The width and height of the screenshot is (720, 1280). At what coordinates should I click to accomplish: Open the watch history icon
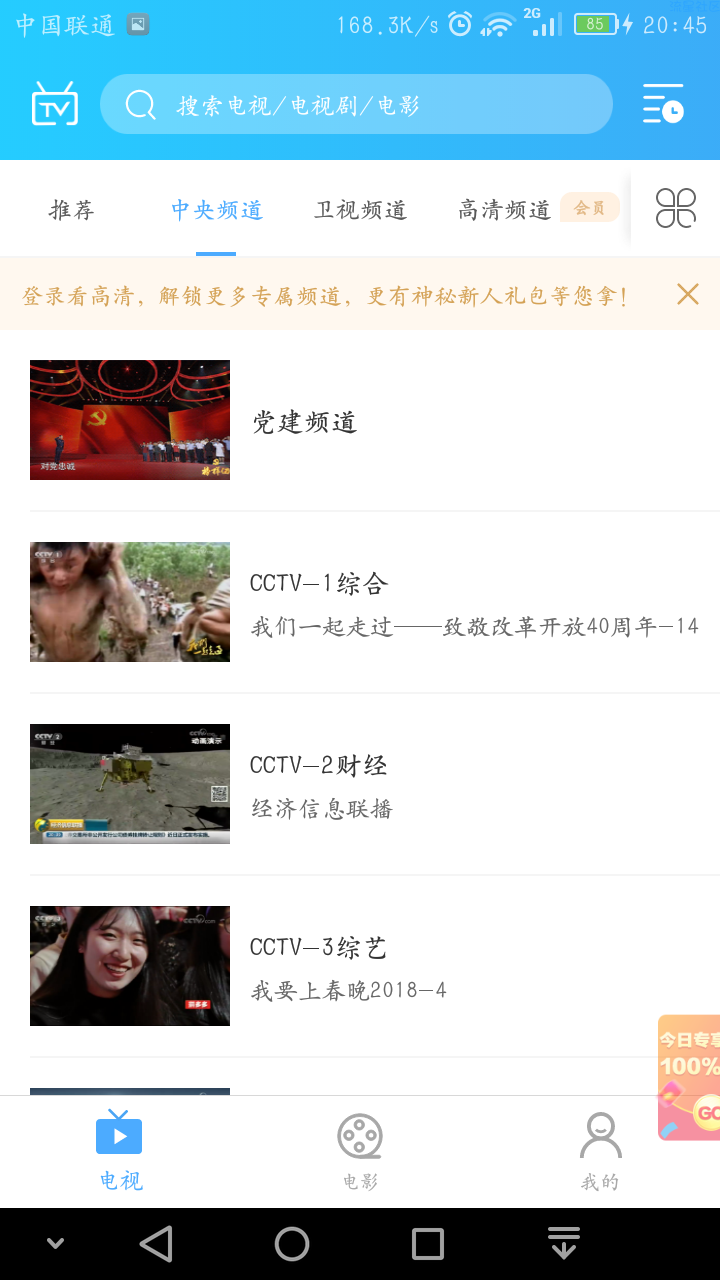[x=663, y=104]
